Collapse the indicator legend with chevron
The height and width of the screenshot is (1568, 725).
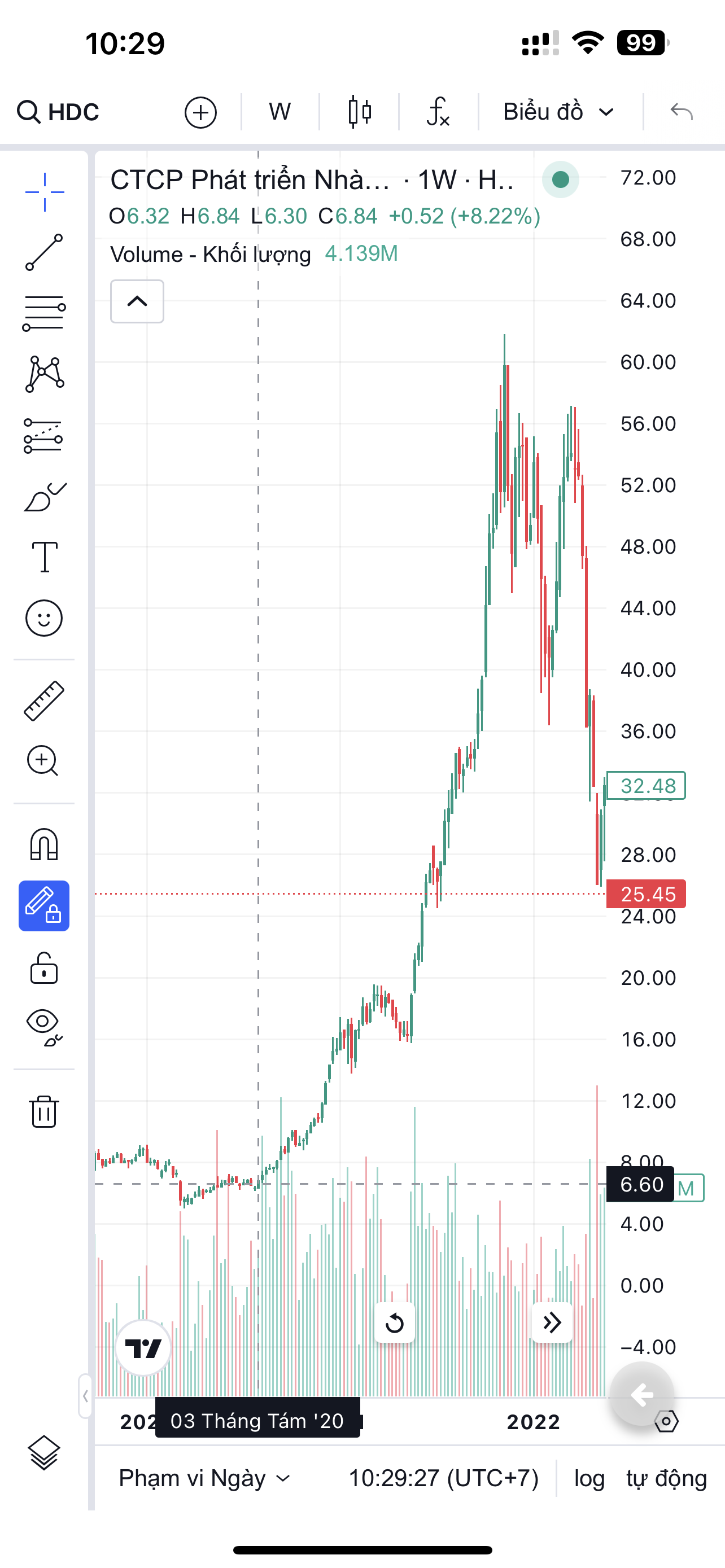(137, 301)
